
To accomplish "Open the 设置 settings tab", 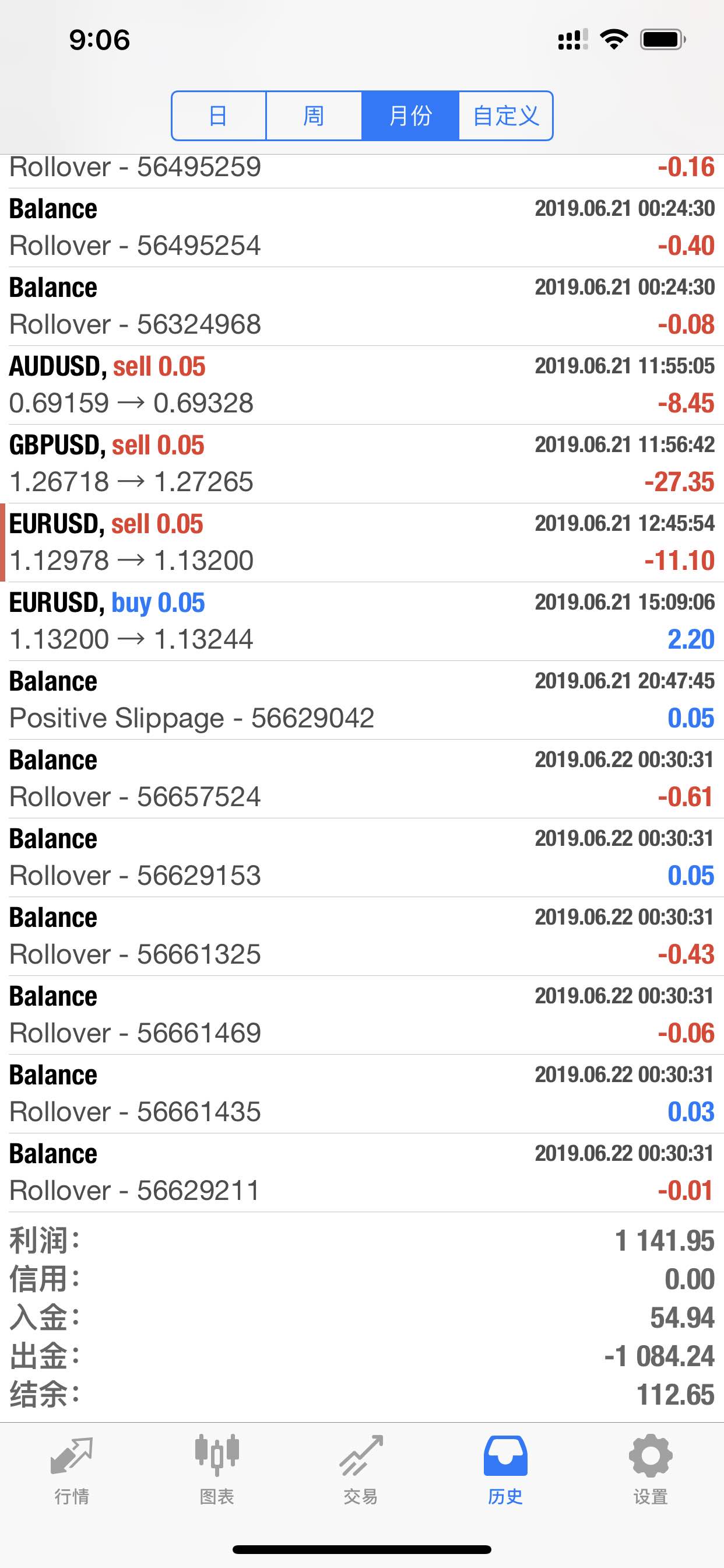I will 651,1469.
